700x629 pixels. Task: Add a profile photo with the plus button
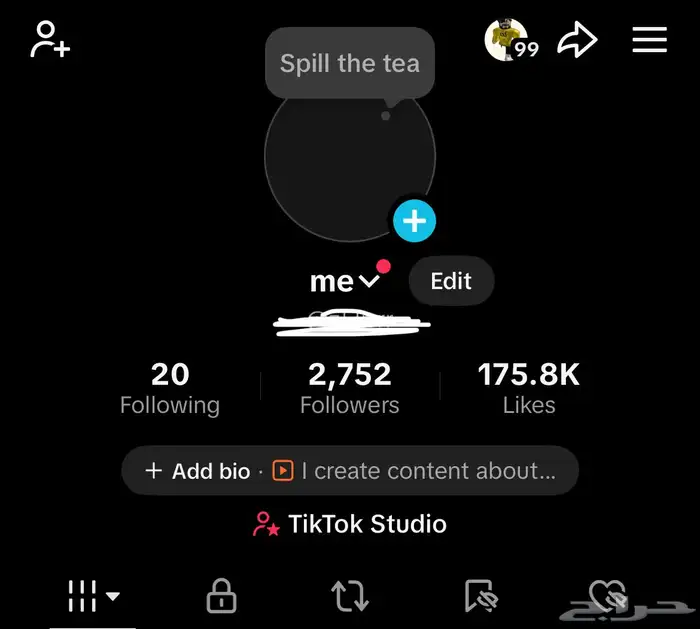tap(415, 221)
